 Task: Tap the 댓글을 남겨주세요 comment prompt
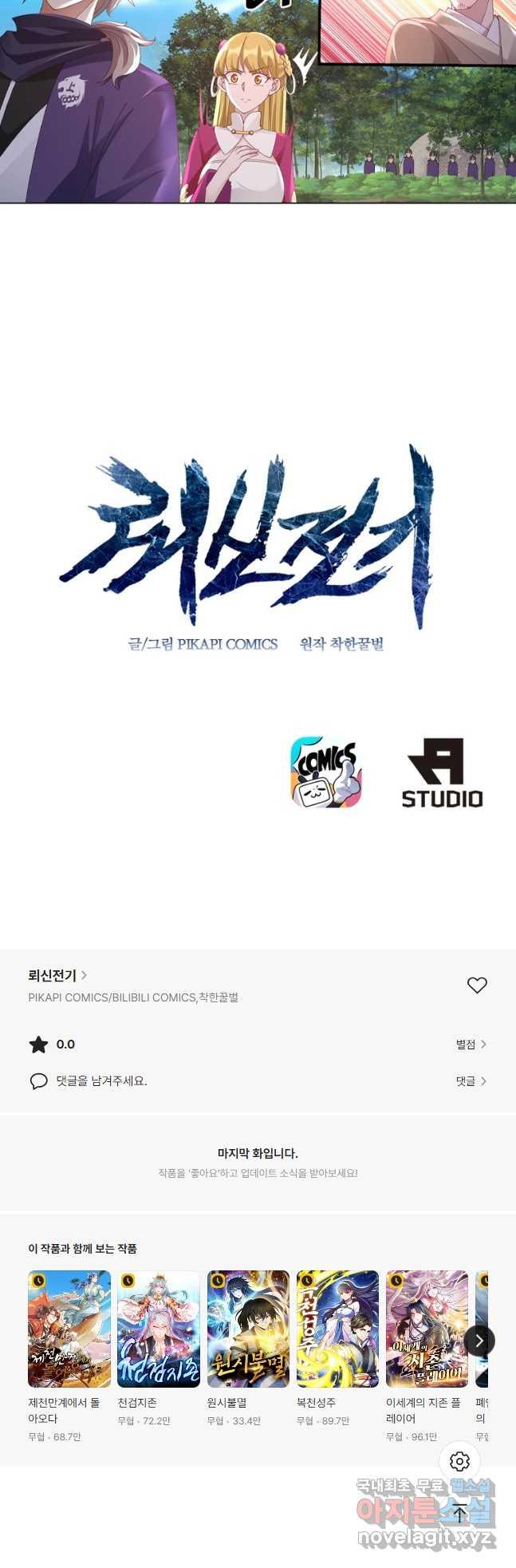(101, 1081)
